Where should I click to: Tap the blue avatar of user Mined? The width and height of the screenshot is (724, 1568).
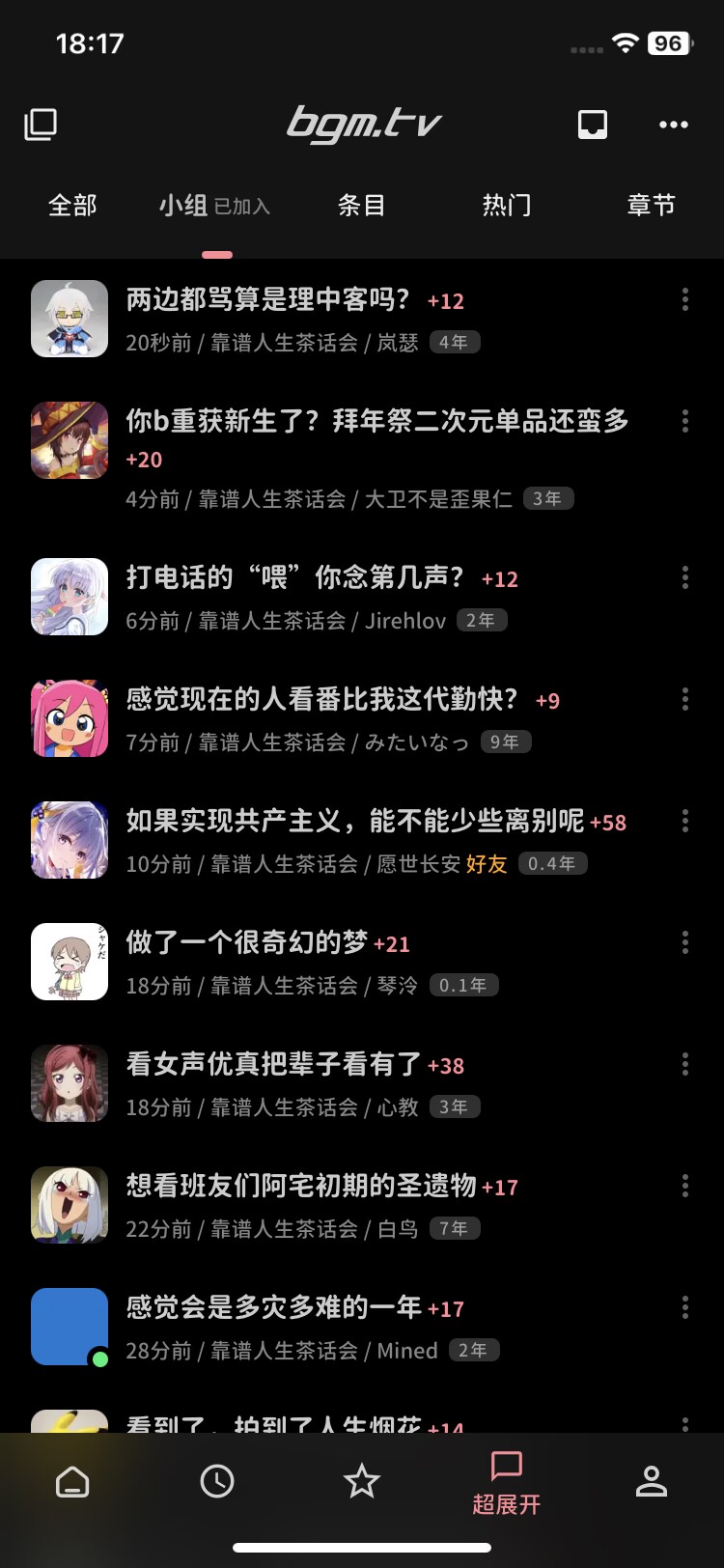tap(70, 1327)
